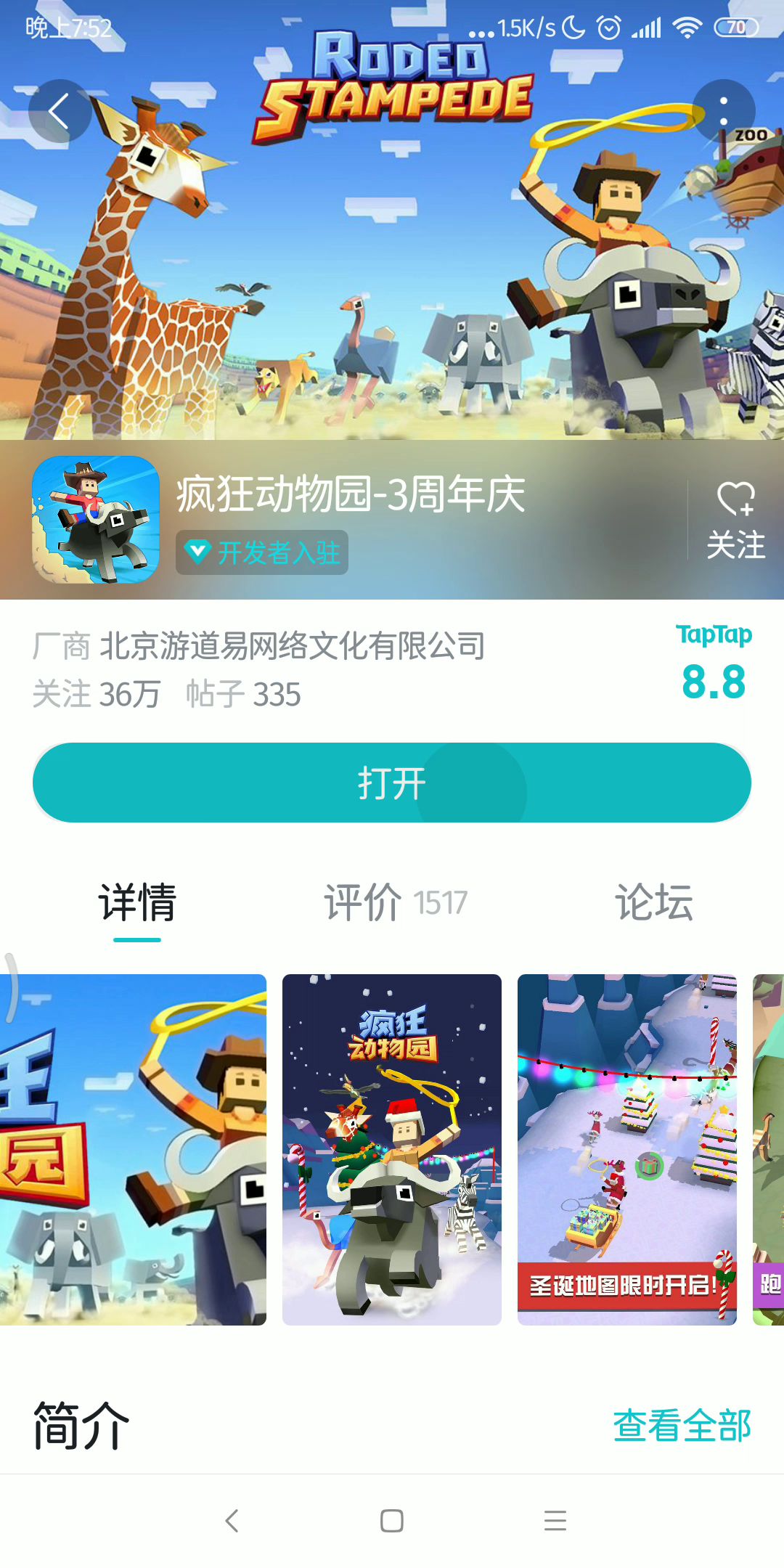The width and height of the screenshot is (784, 1568).
Task: Open the publisher 北京游道易网络文化有限公司 page
Action: [292, 646]
